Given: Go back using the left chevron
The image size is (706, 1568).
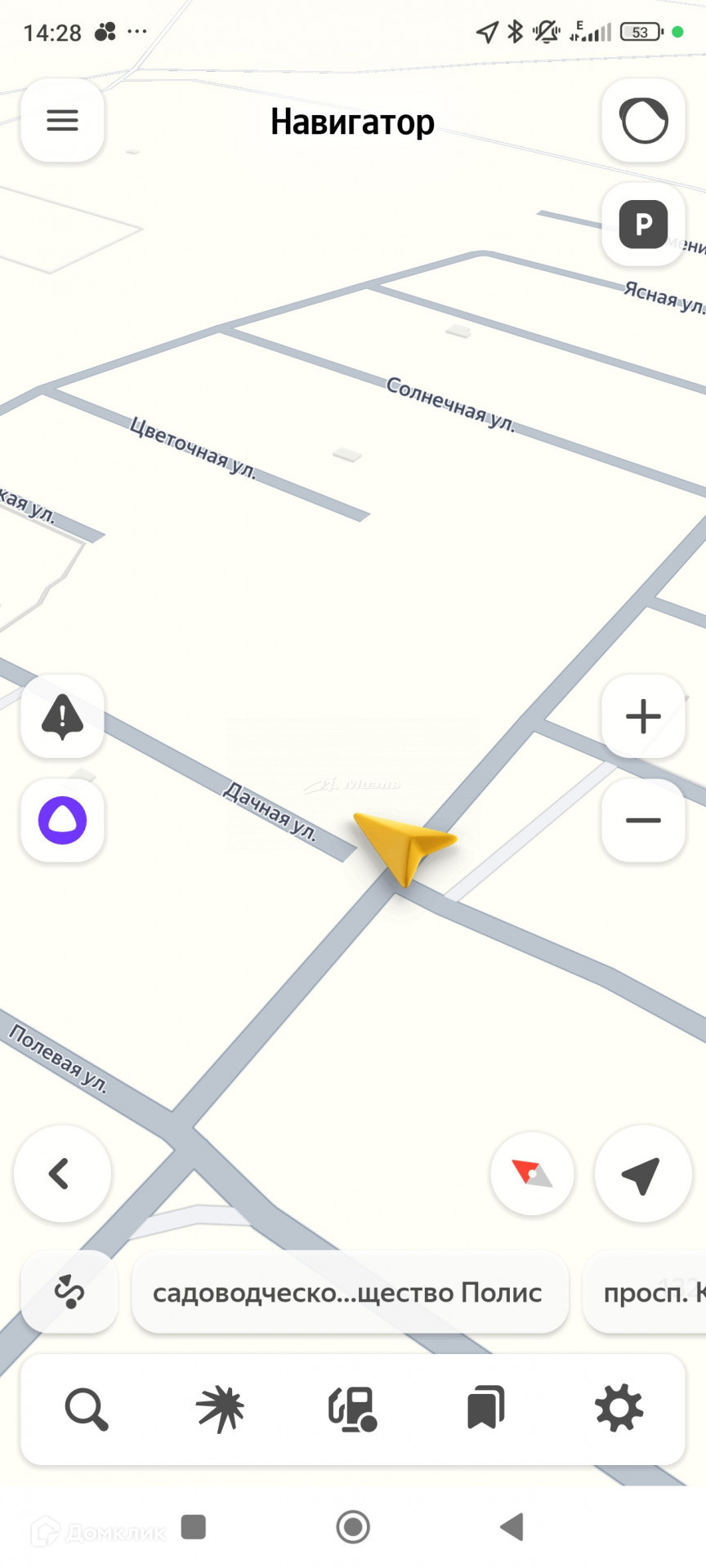Looking at the screenshot, I should (62, 1174).
